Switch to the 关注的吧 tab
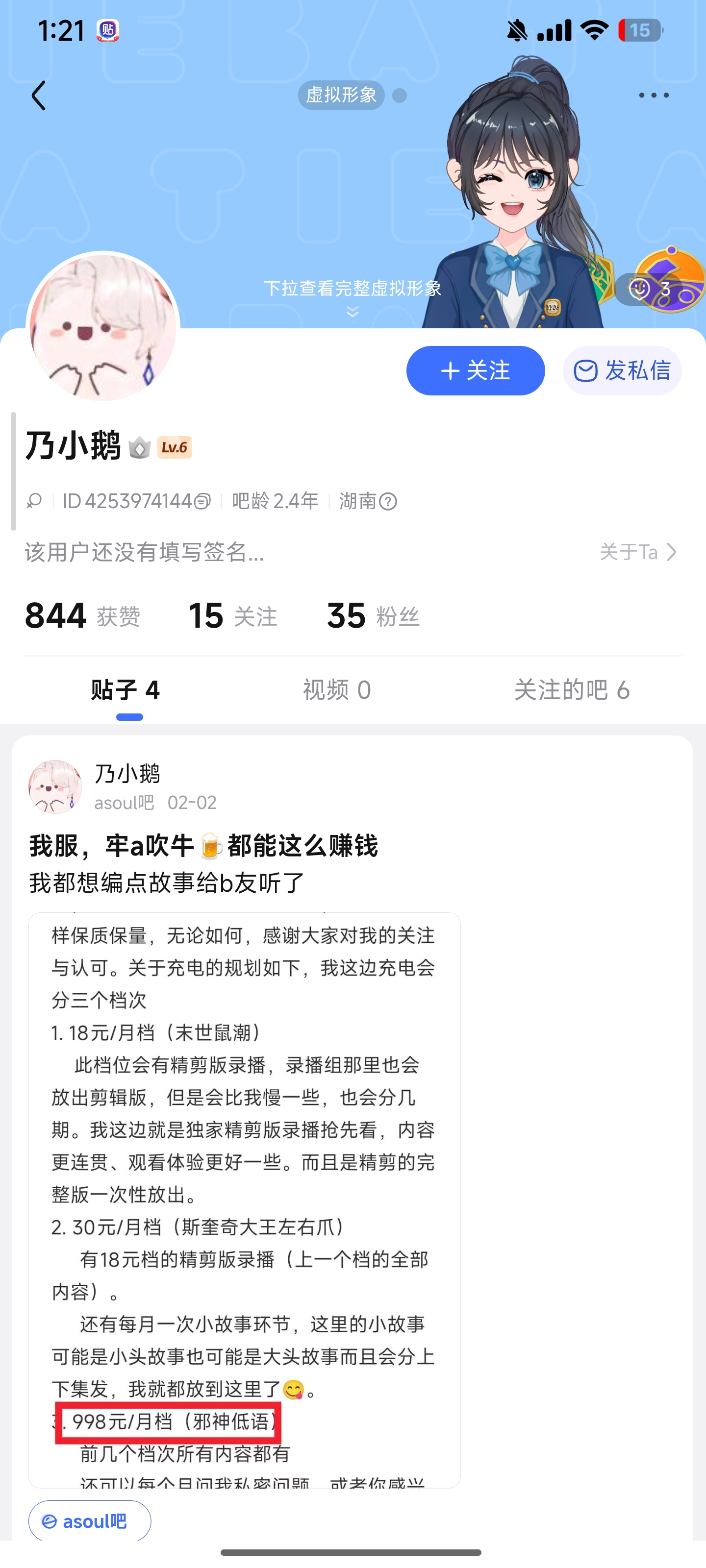Screen dimensions: 706x1568 pos(571,690)
